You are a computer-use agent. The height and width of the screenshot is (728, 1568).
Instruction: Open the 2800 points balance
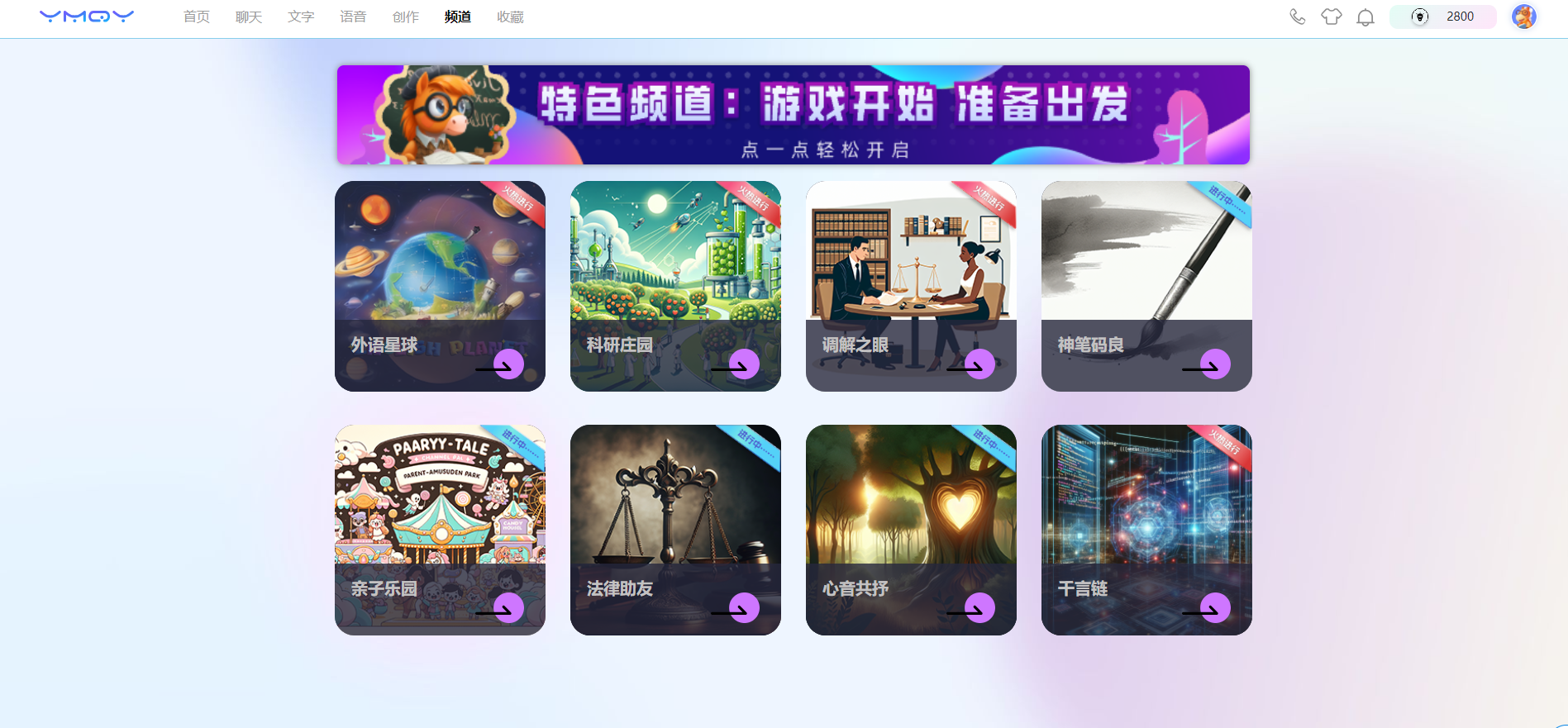[x=1443, y=17]
